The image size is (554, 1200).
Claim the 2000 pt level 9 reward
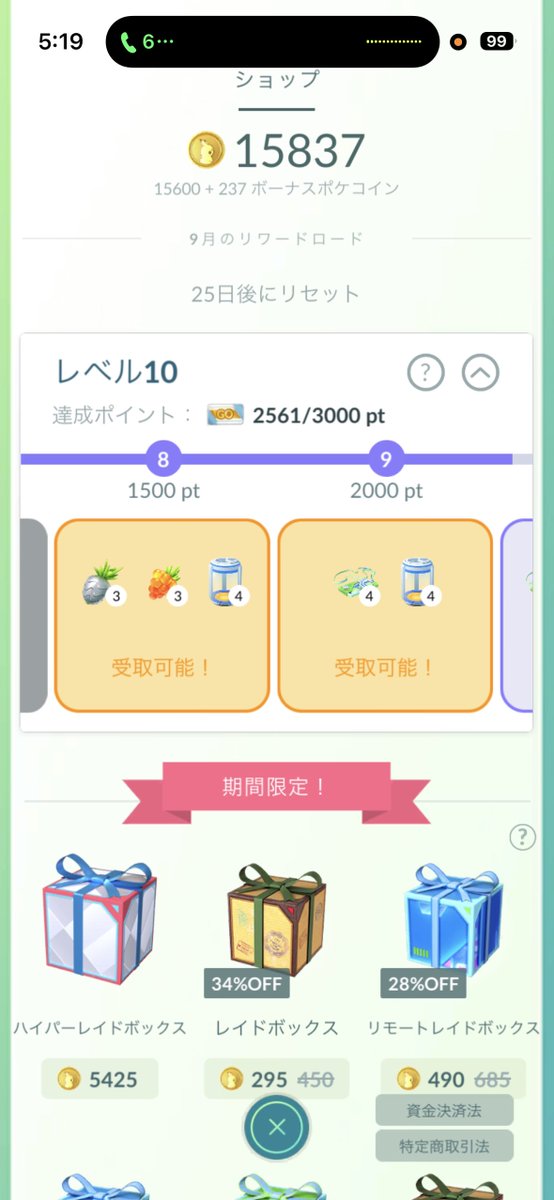pos(385,616)
